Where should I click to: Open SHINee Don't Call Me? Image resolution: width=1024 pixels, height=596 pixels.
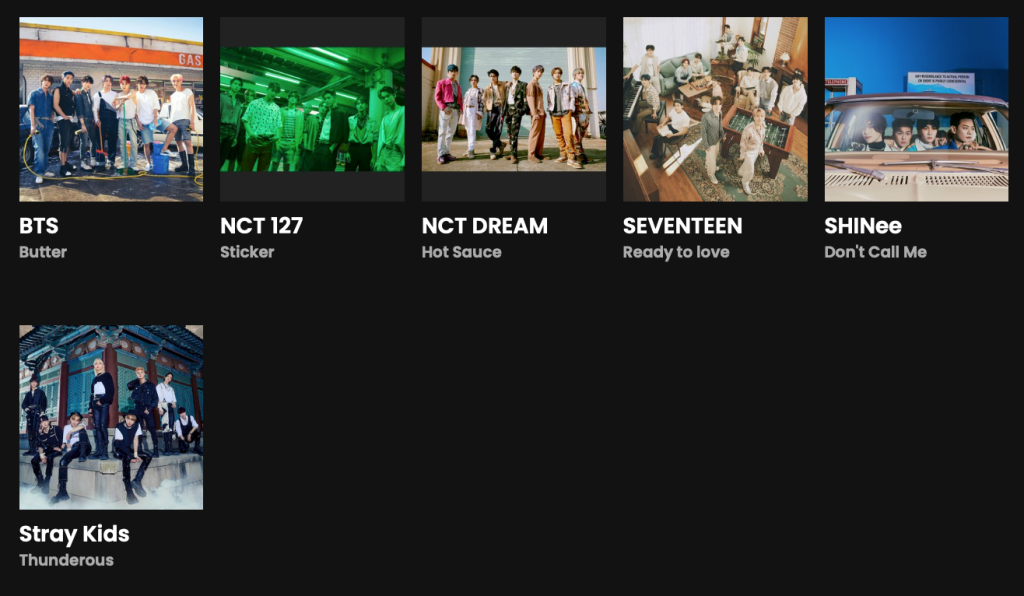[916, 110]
